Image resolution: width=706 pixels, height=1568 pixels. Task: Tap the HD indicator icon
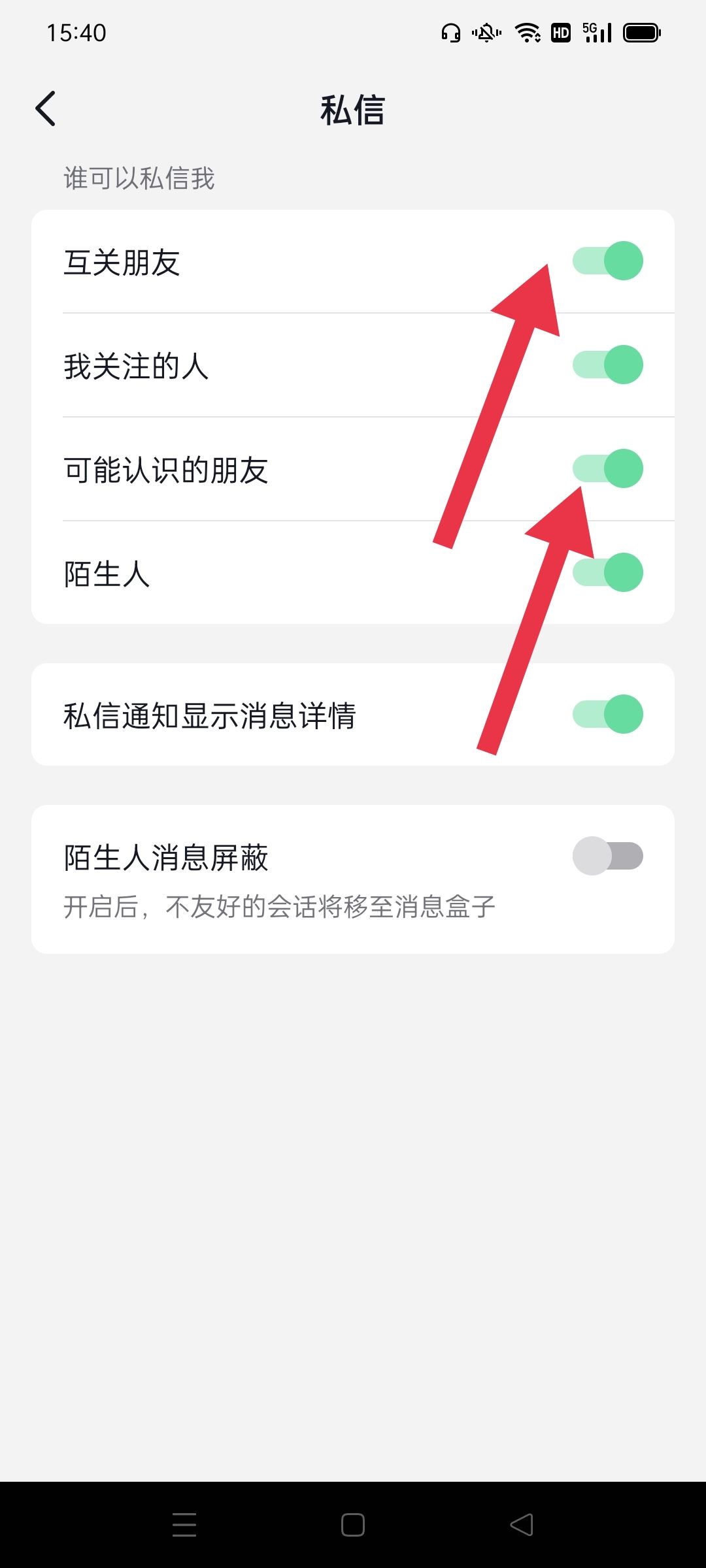coord(561,31)
